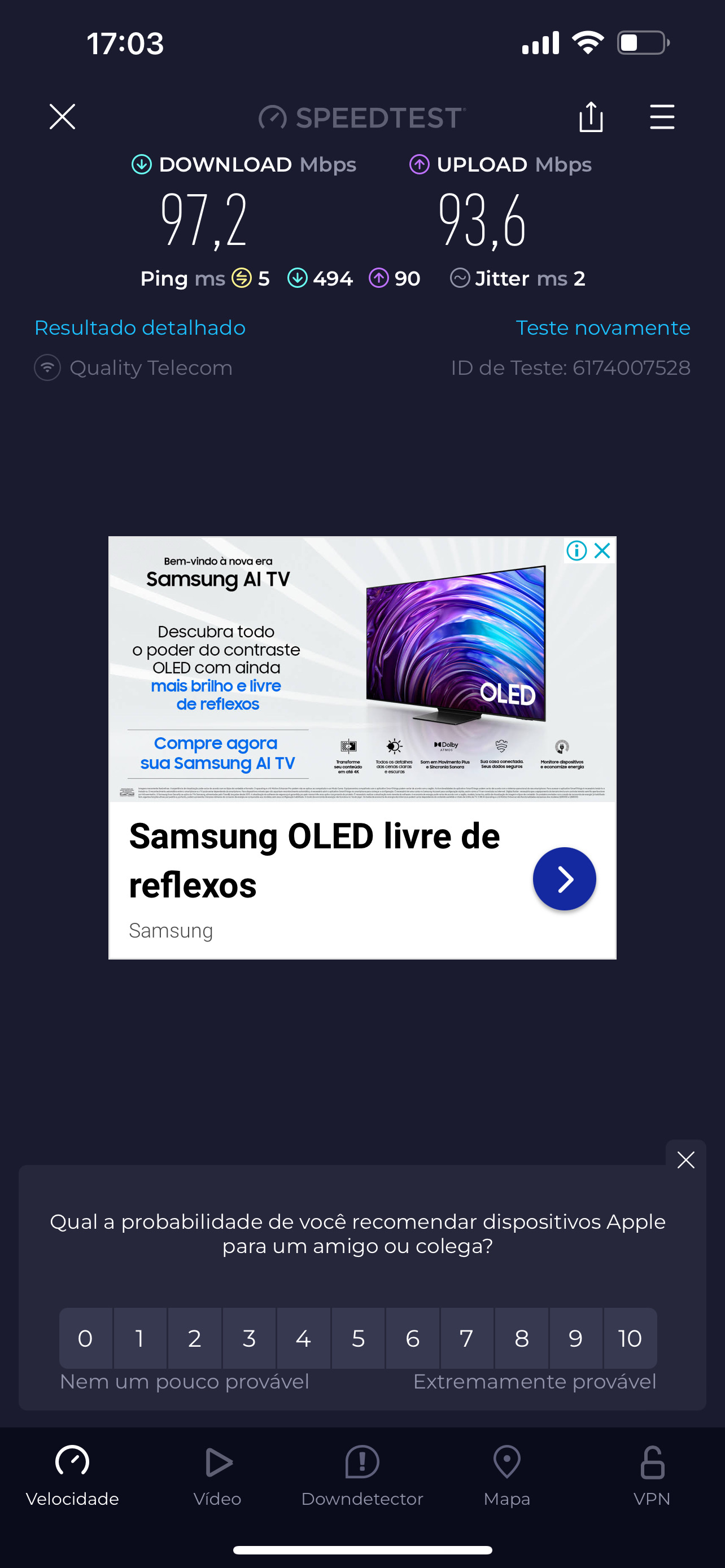Choose rating 7 for Apple devices
The height and width of the screenshot is (1568, 725).
click(466, 1338)
